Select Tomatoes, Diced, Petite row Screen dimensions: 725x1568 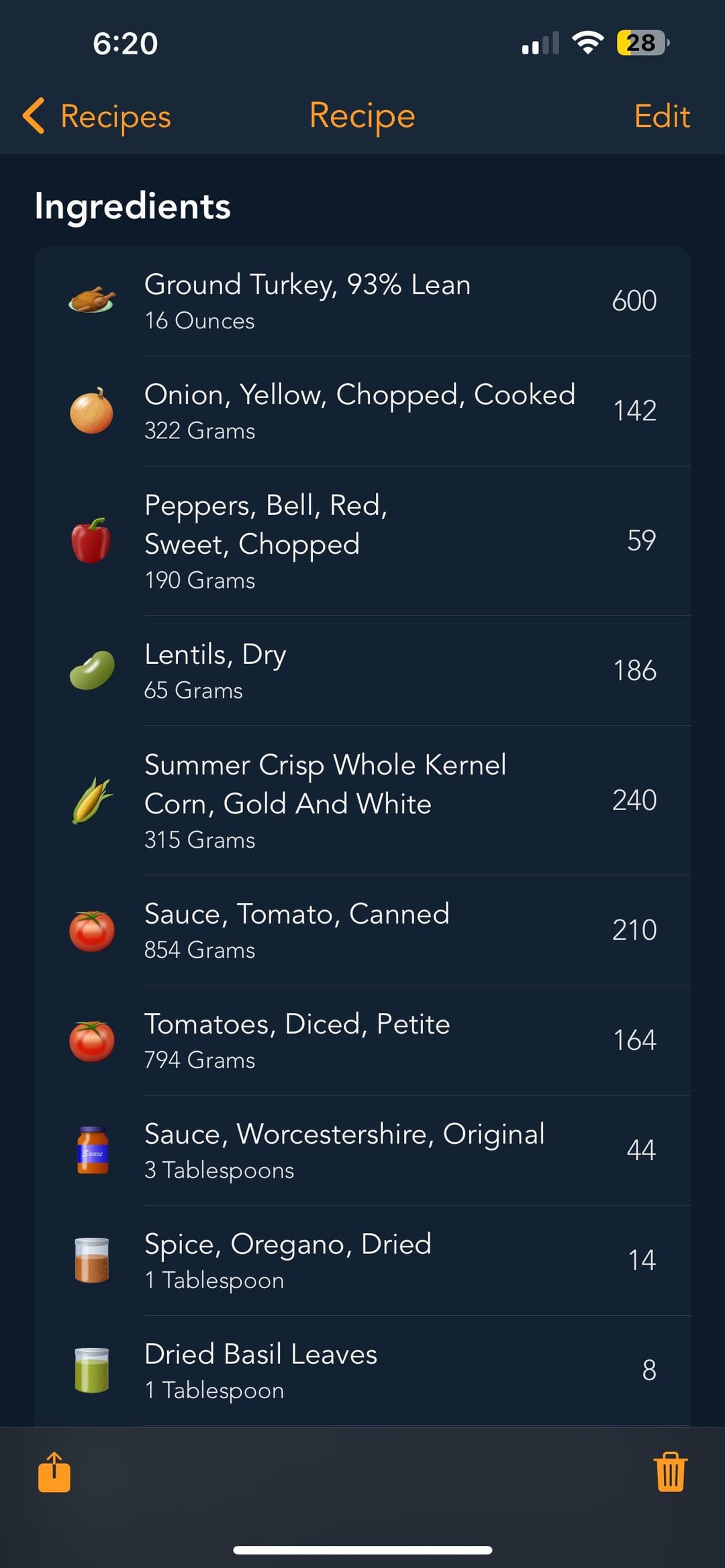(x=362, y=1040)
